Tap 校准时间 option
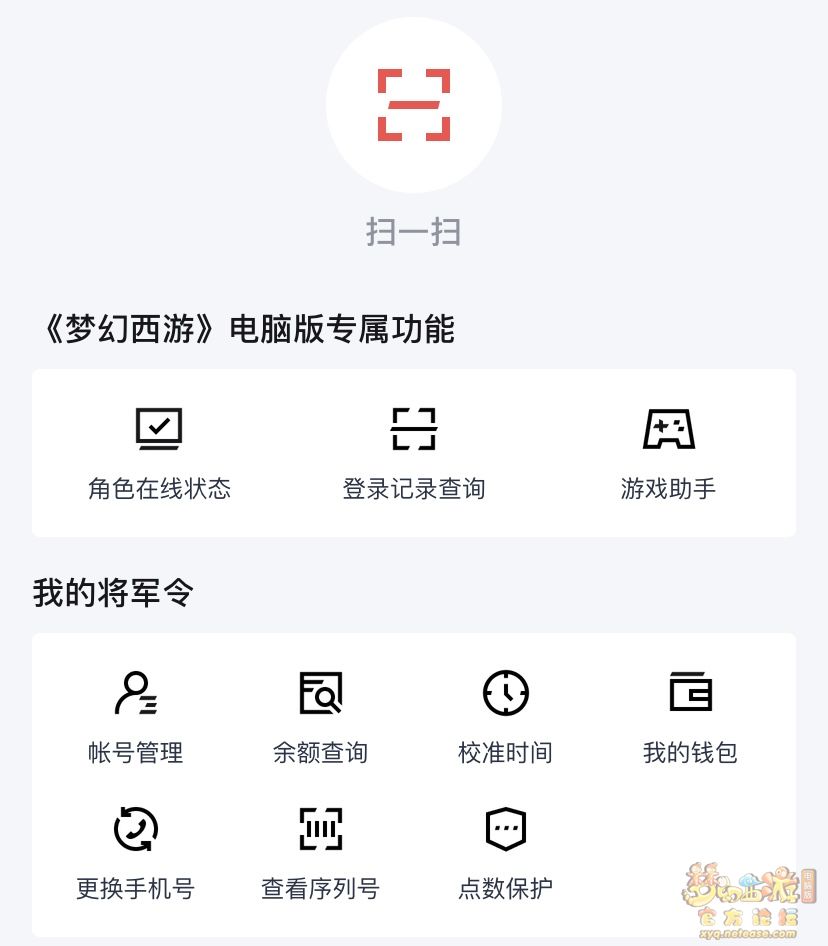The image size is (828, 946). [x=505, y=716]
